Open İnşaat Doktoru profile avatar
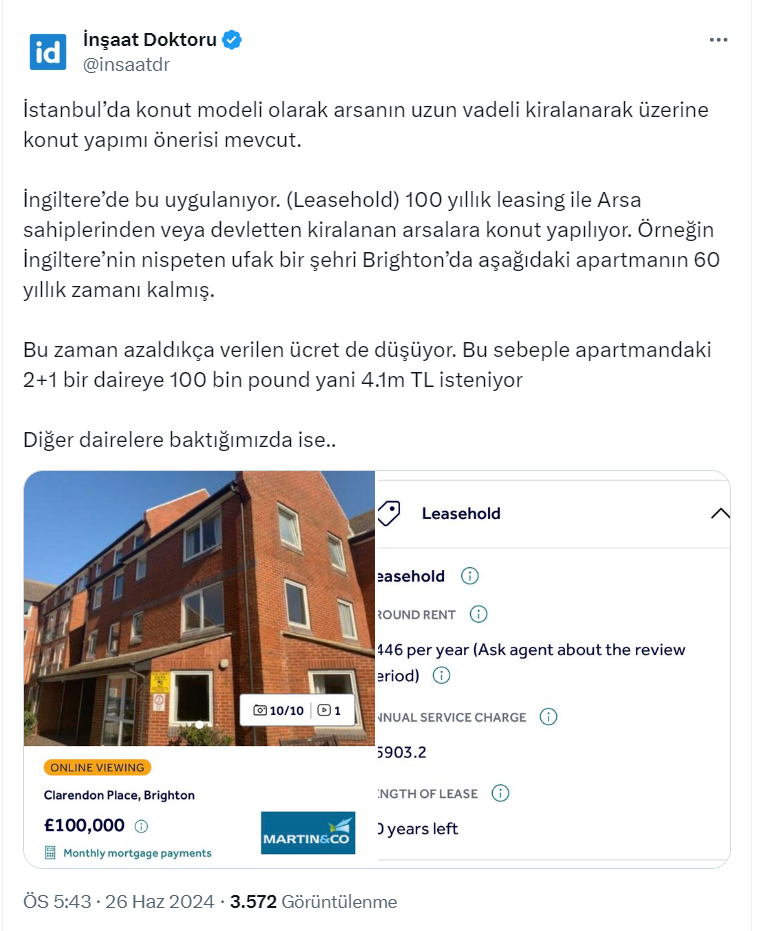Viewport: 762px width, 931px height. tap(47, 51)
